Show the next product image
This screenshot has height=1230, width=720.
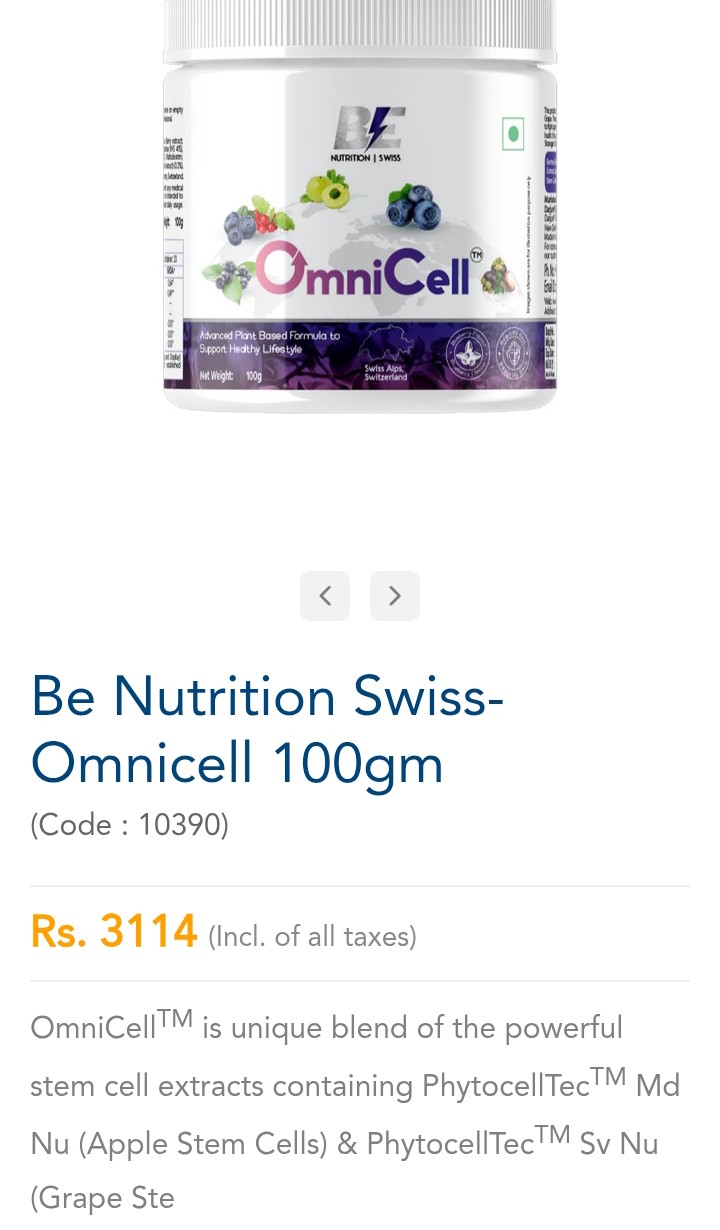coord(395,596)
